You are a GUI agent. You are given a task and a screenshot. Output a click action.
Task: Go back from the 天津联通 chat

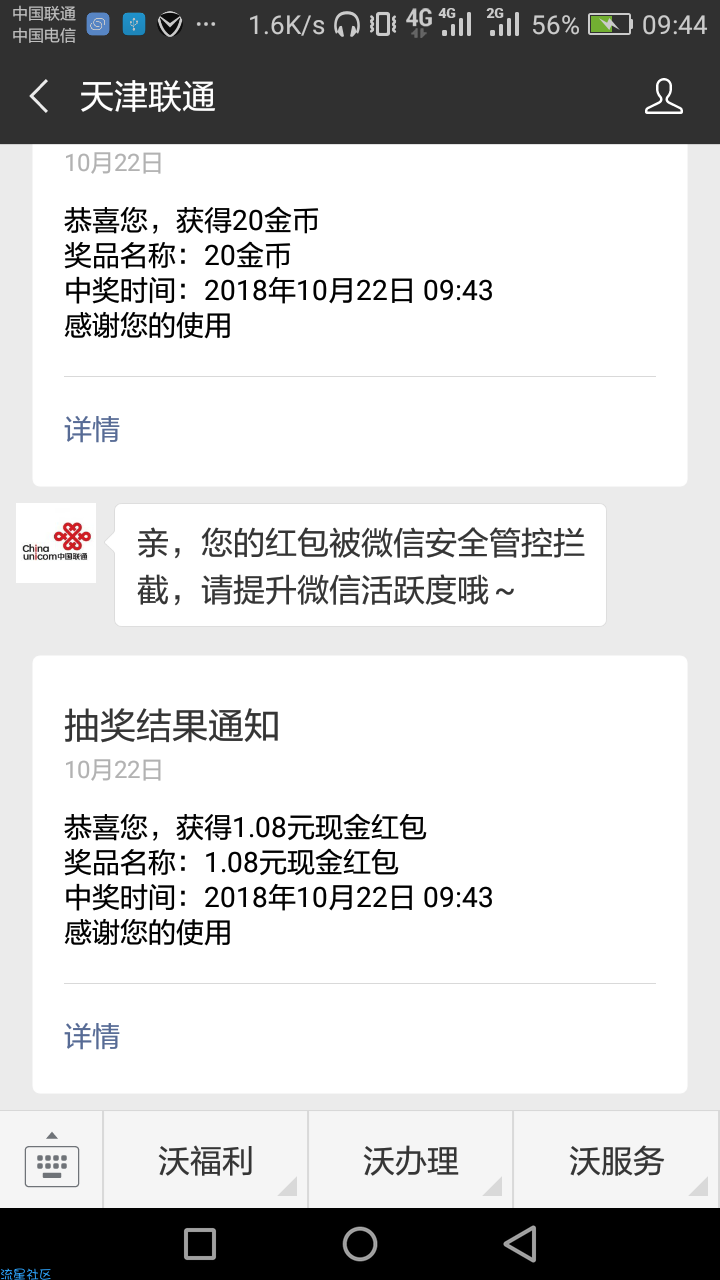click(39, 97)
